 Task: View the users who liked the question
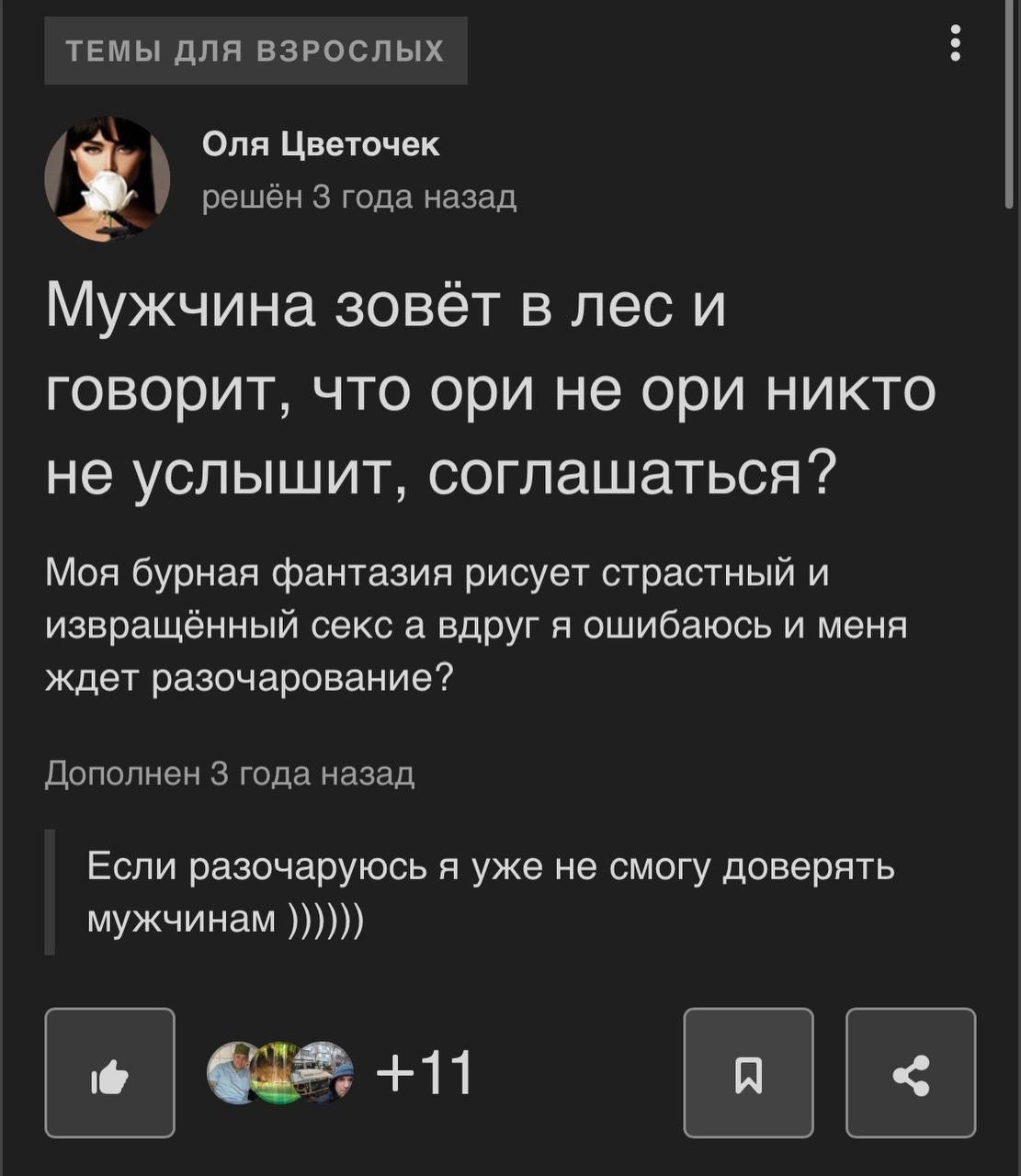point(340,1072)
